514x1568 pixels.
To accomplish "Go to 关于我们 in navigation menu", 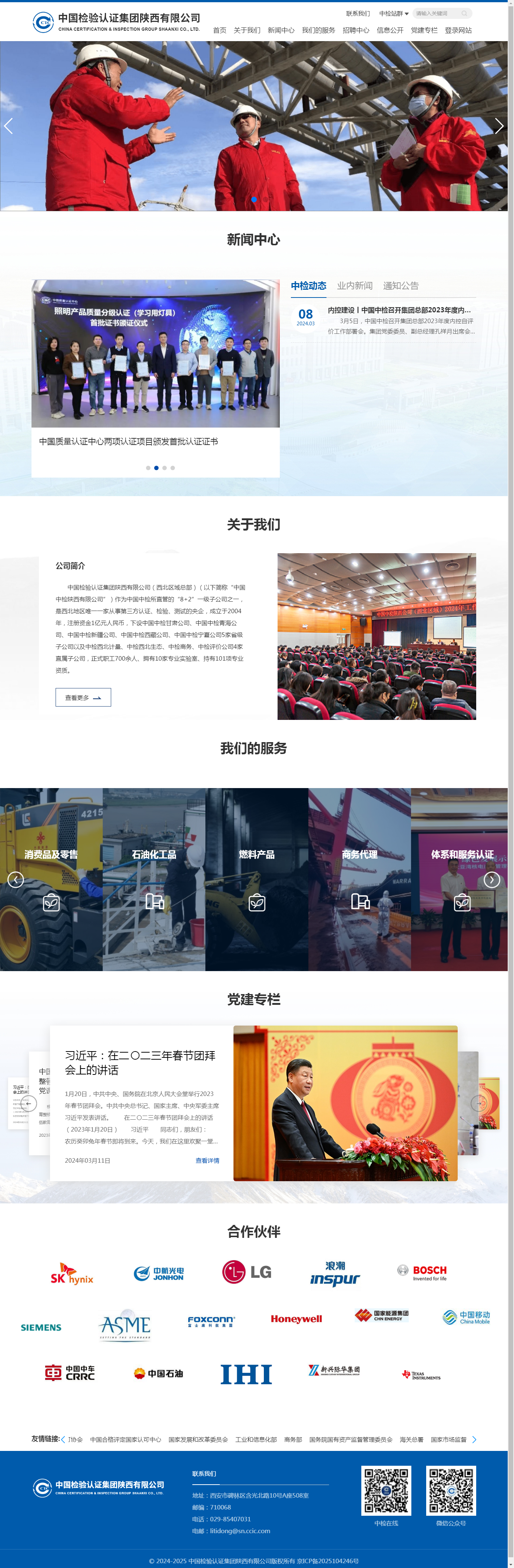I will (x=247, y=30).
